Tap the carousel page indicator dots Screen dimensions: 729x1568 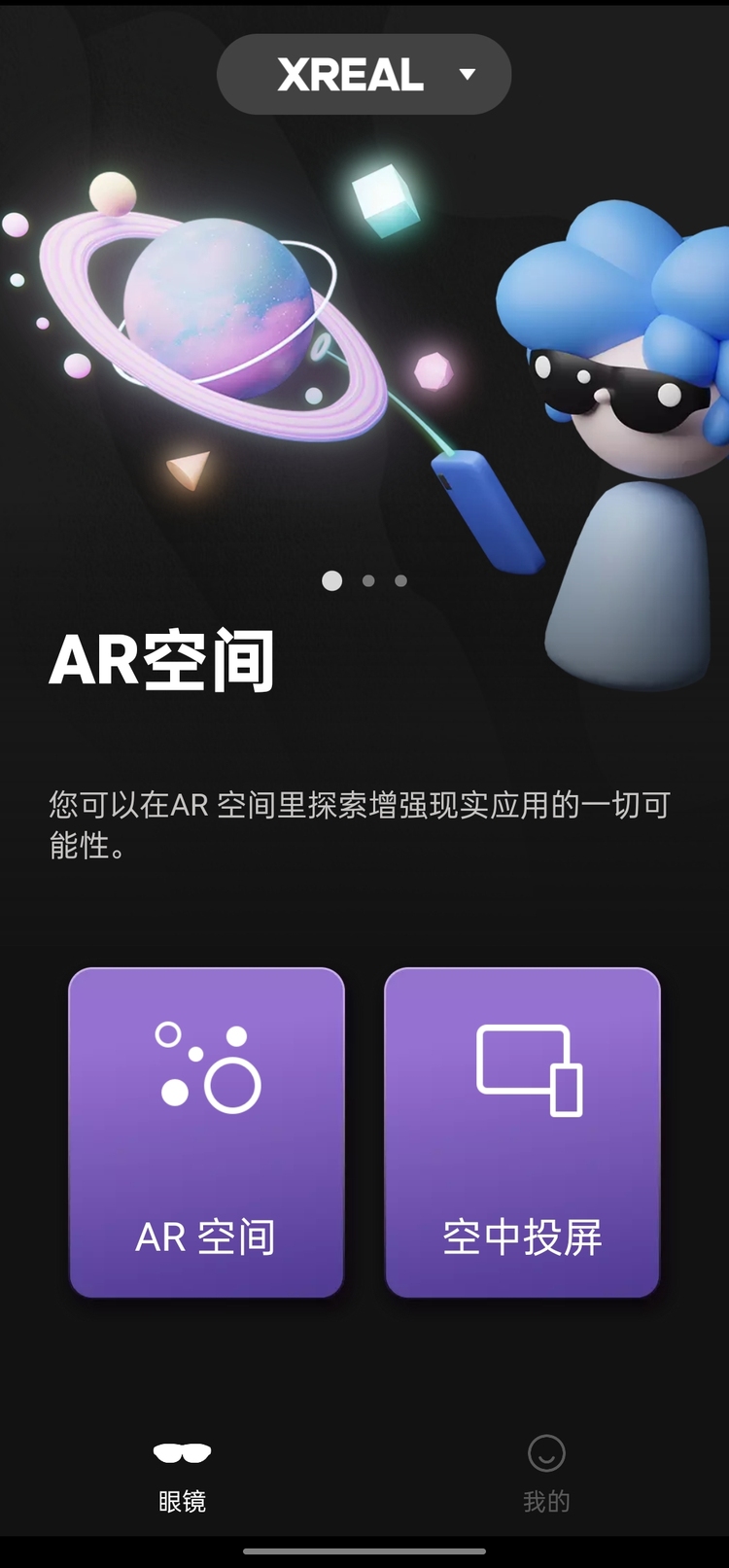tap(364, 580)
